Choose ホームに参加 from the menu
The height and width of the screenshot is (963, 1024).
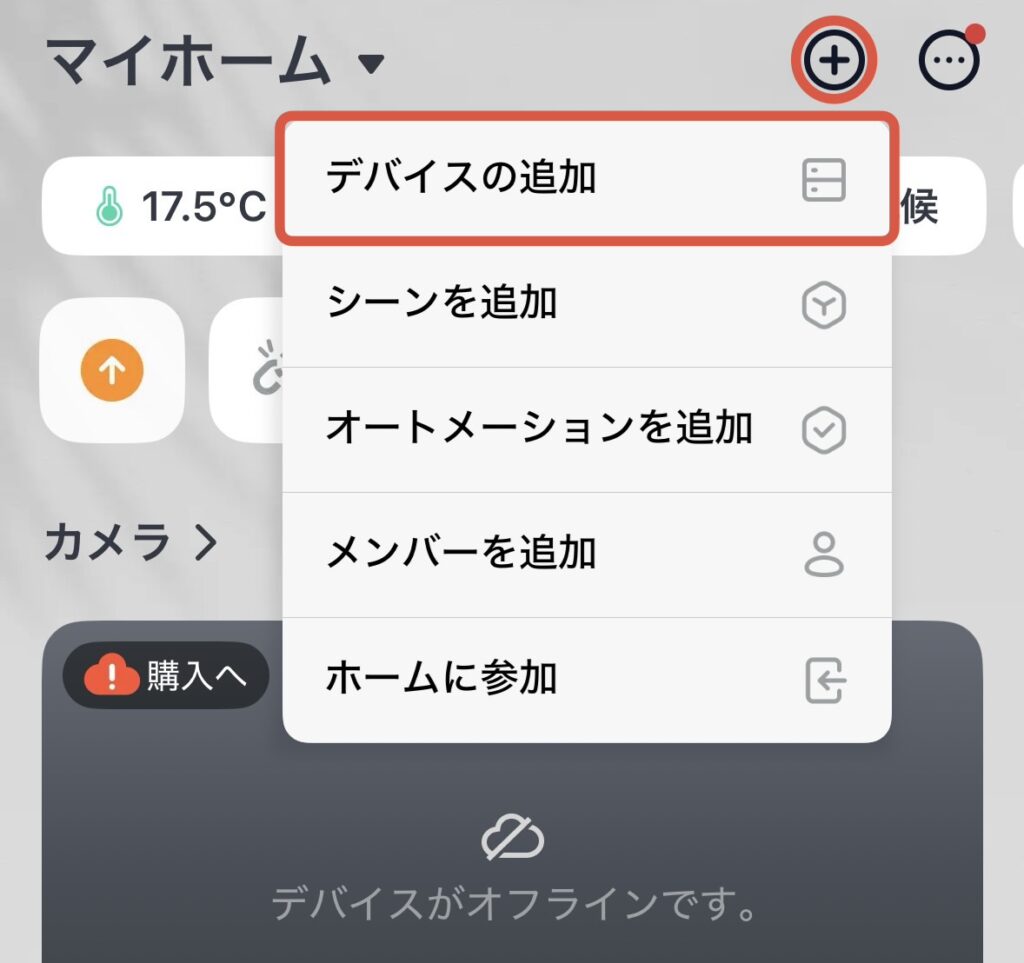tap(586, 679)
